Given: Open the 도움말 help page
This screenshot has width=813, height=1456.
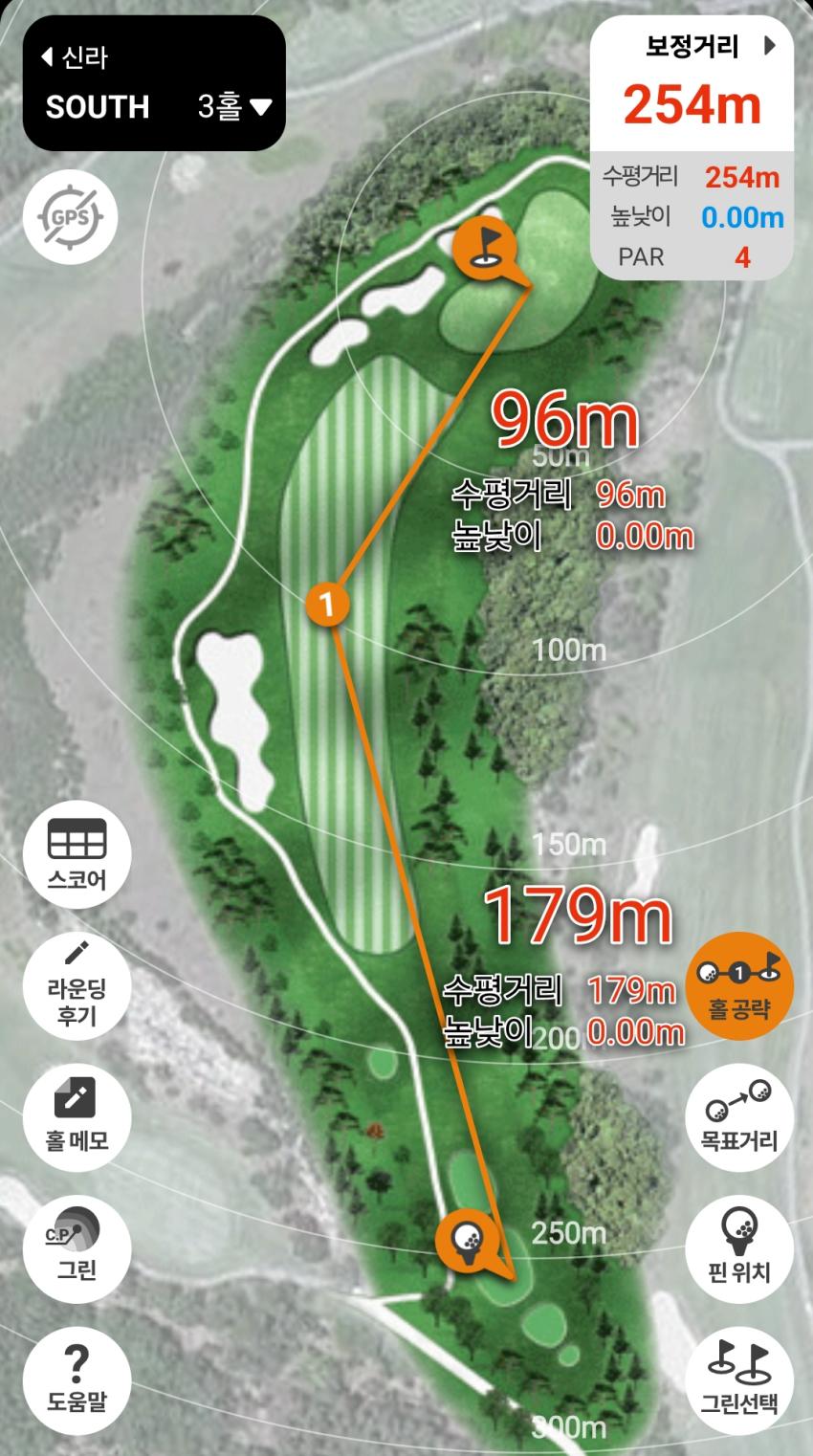Looking at the screenshot, I should pos(77,1376).
